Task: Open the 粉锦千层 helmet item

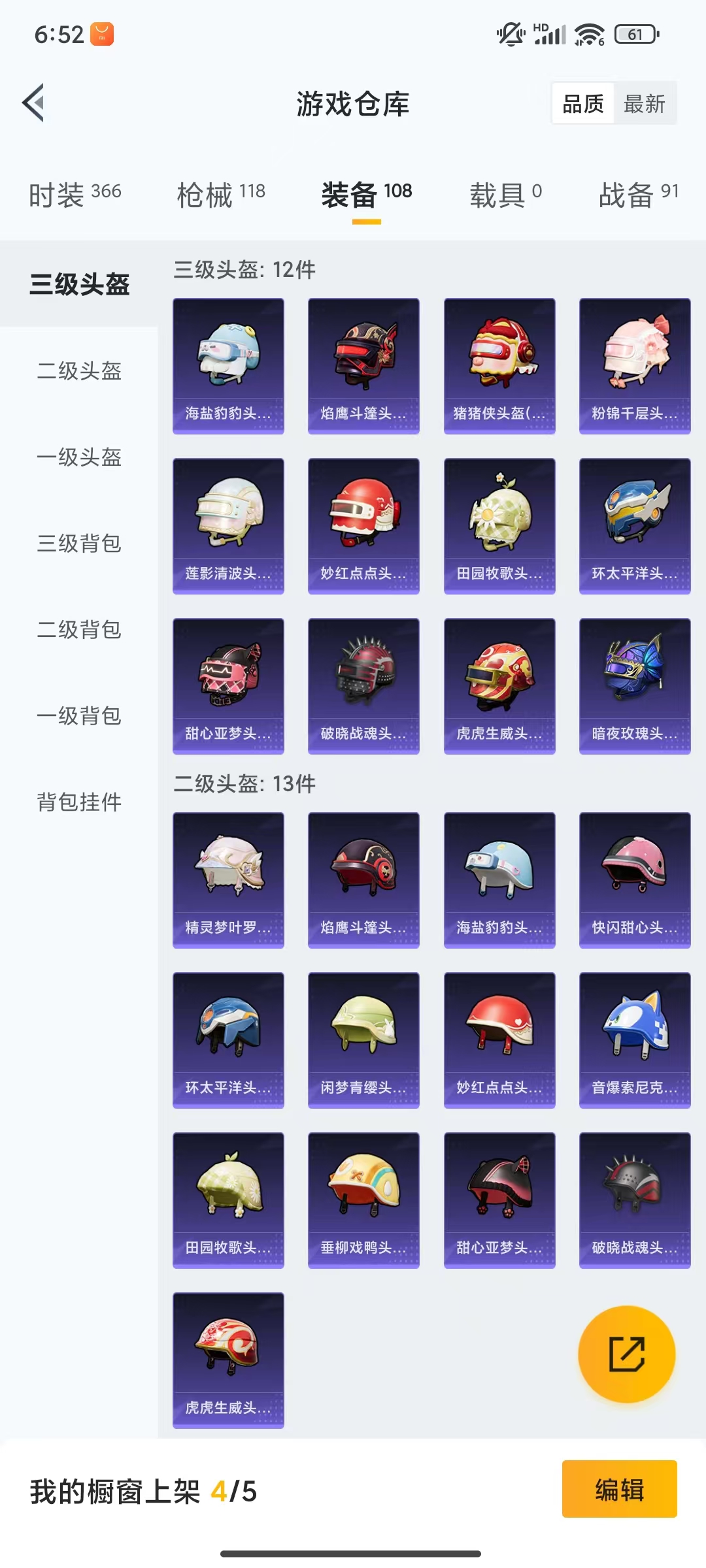Action: tap(635, 366)
